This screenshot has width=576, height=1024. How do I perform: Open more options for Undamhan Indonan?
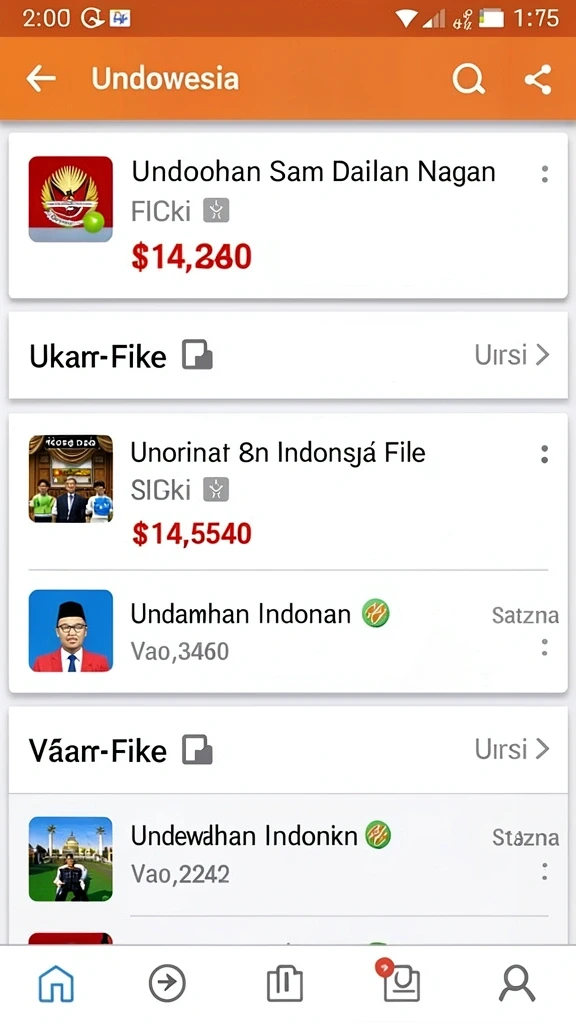click(x=545, y=647)
